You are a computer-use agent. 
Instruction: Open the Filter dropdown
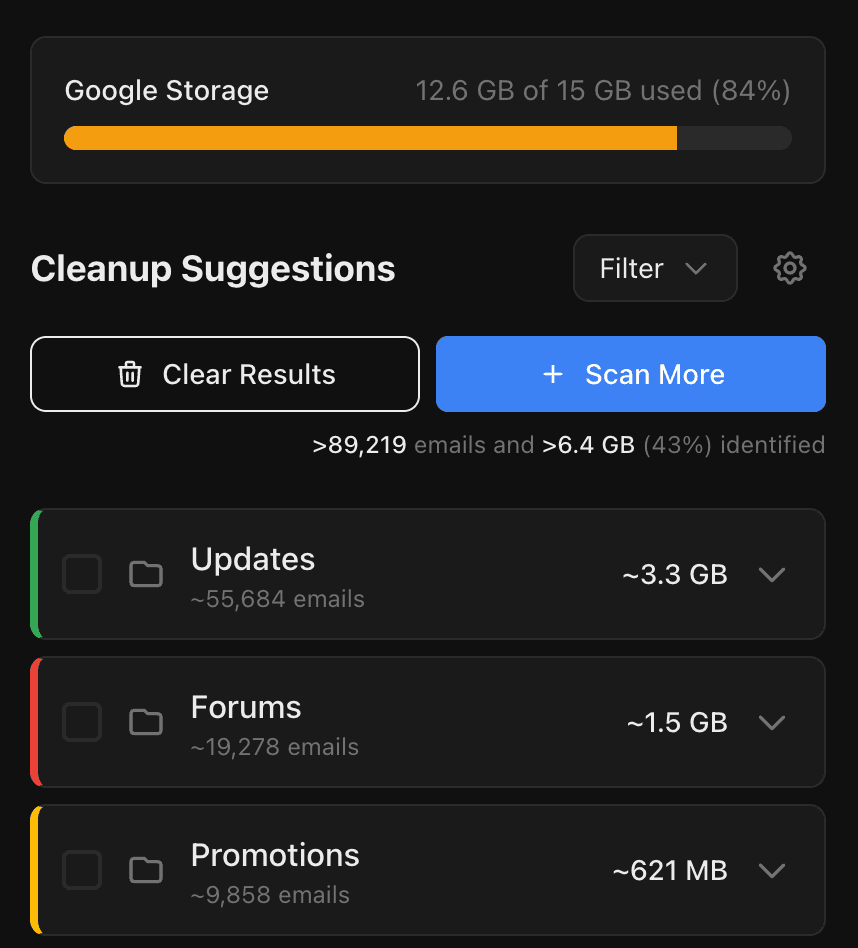pos(655,268)
